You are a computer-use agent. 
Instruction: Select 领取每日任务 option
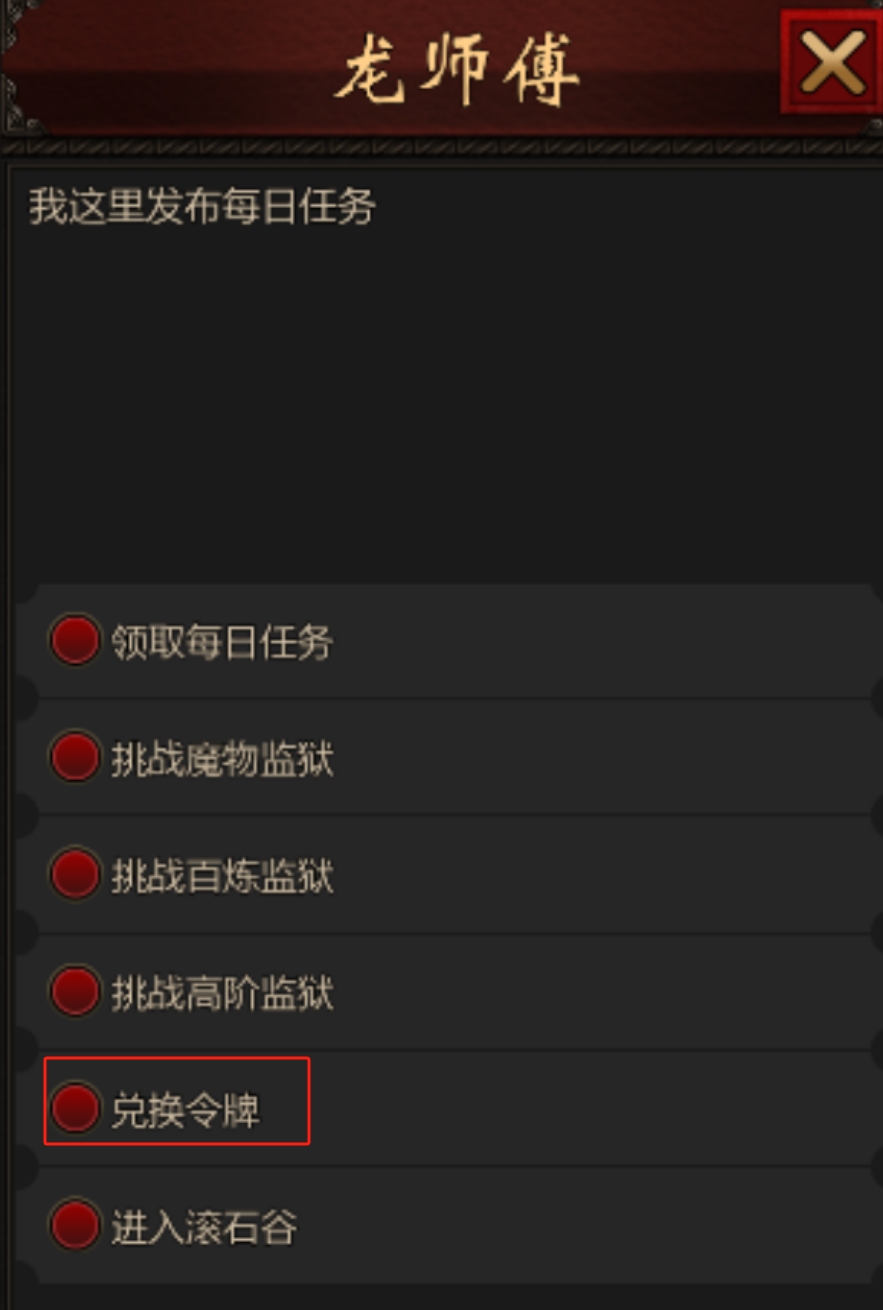[x=220, y=641]
